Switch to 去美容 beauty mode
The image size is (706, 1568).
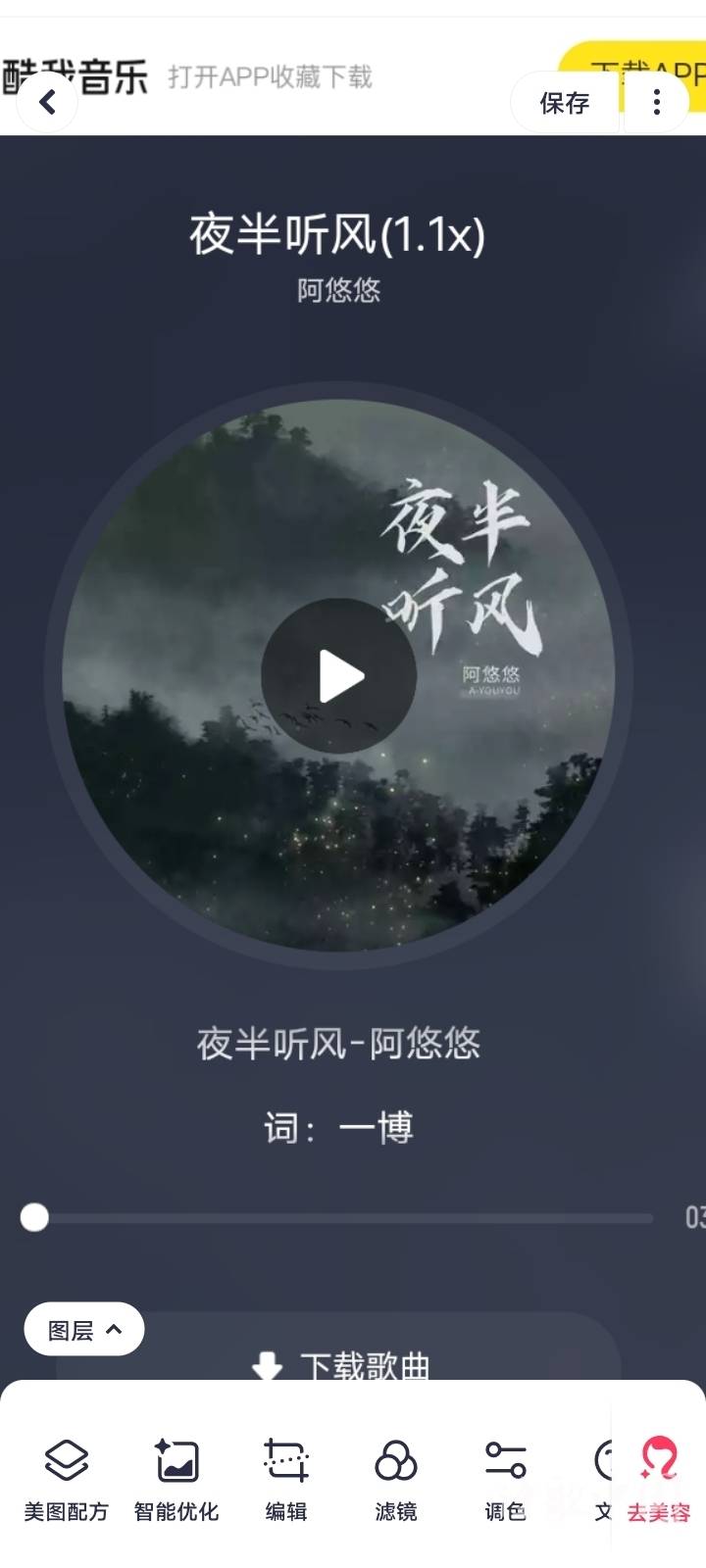pos(659,1479)
